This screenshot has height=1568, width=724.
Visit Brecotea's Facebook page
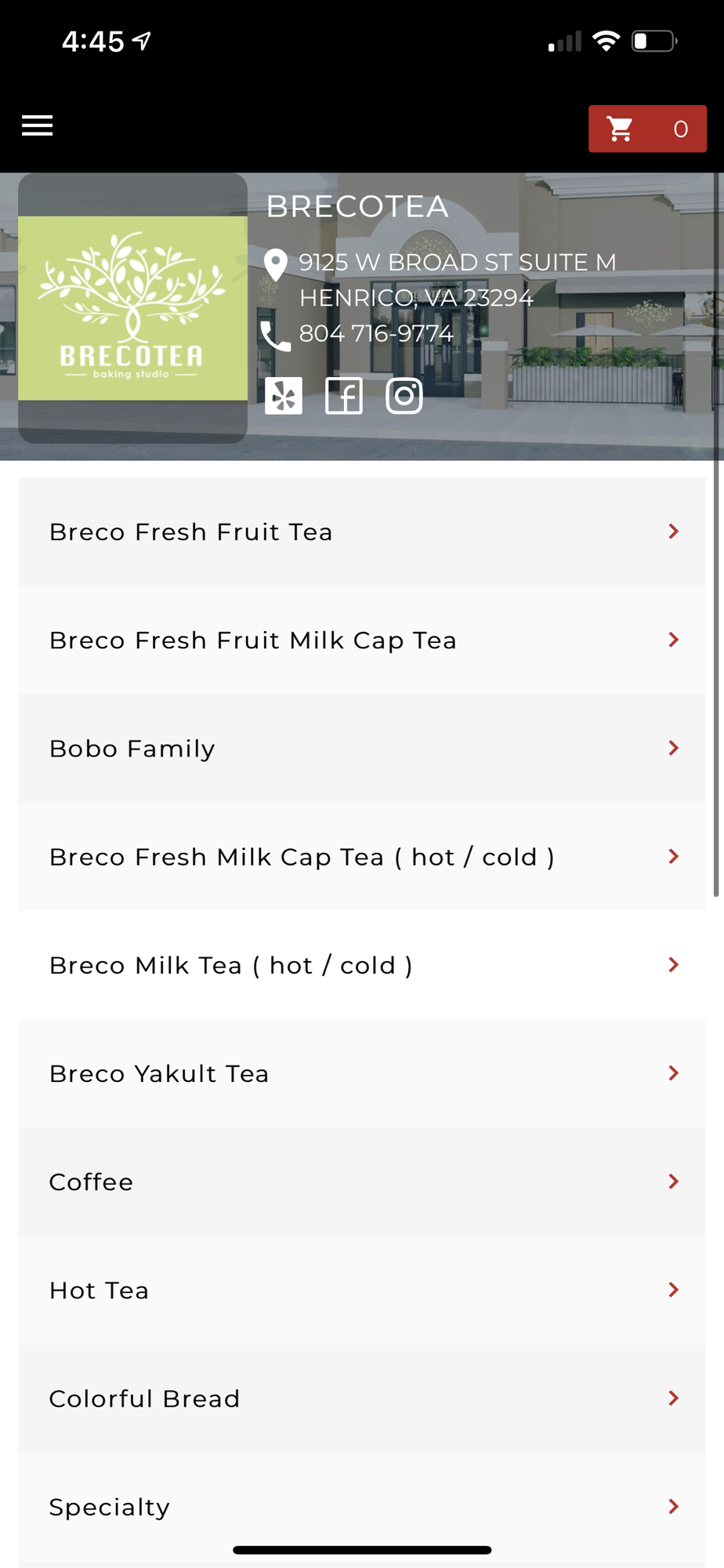pos(344,396)
